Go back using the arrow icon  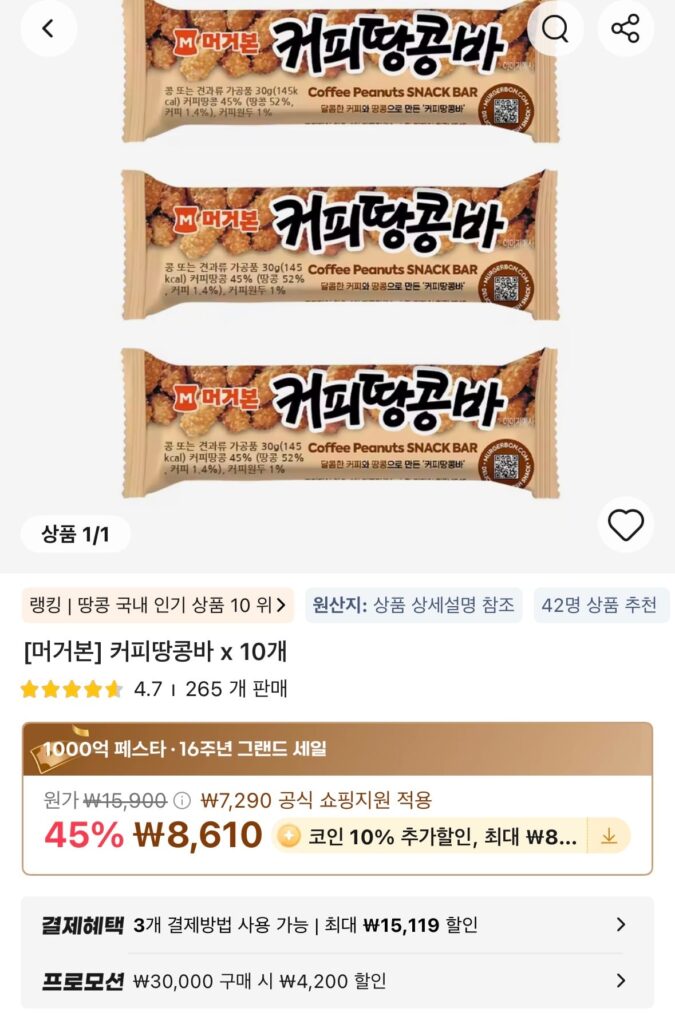tap(47, 28)
